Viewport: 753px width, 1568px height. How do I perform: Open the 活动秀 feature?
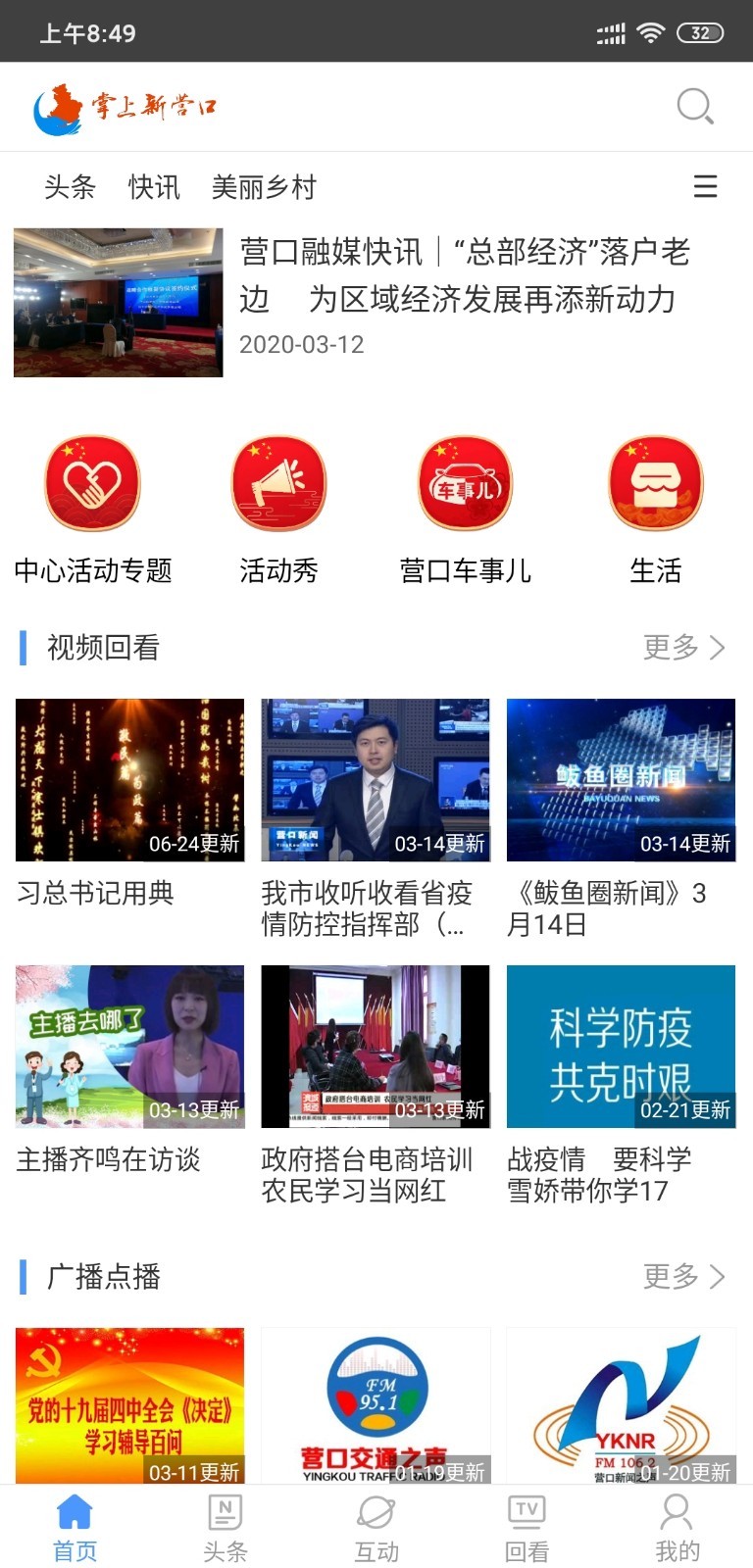(277, 483)
